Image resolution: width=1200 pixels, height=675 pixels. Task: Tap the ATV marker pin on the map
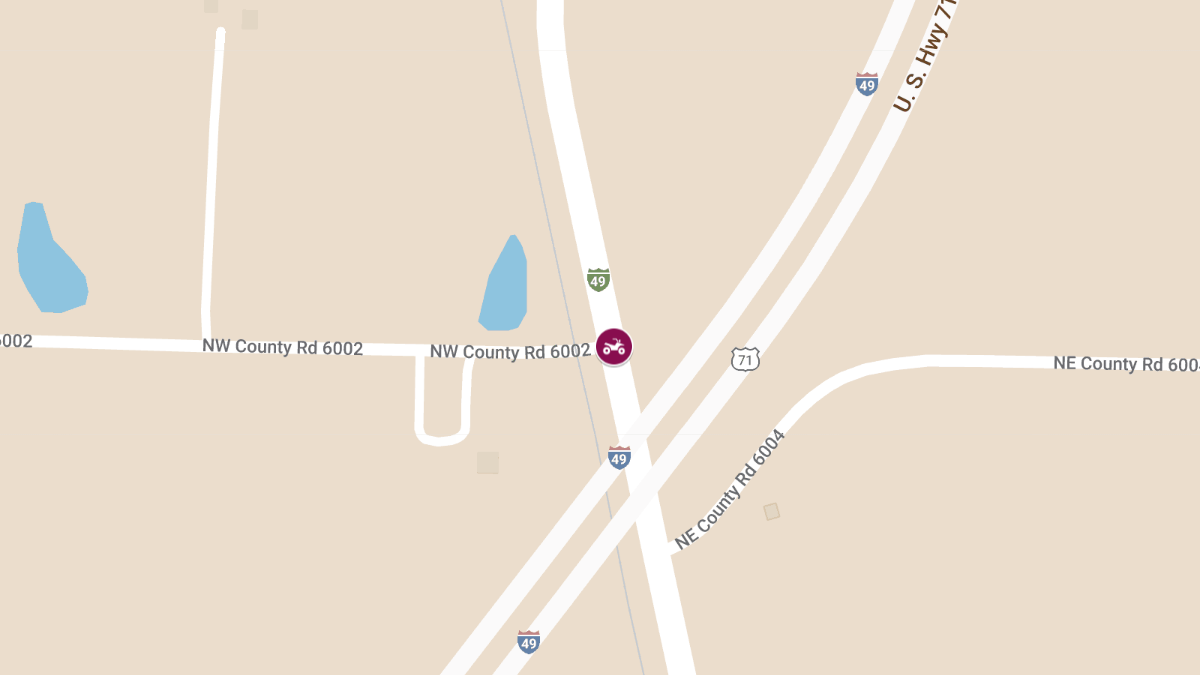(614, 347)
